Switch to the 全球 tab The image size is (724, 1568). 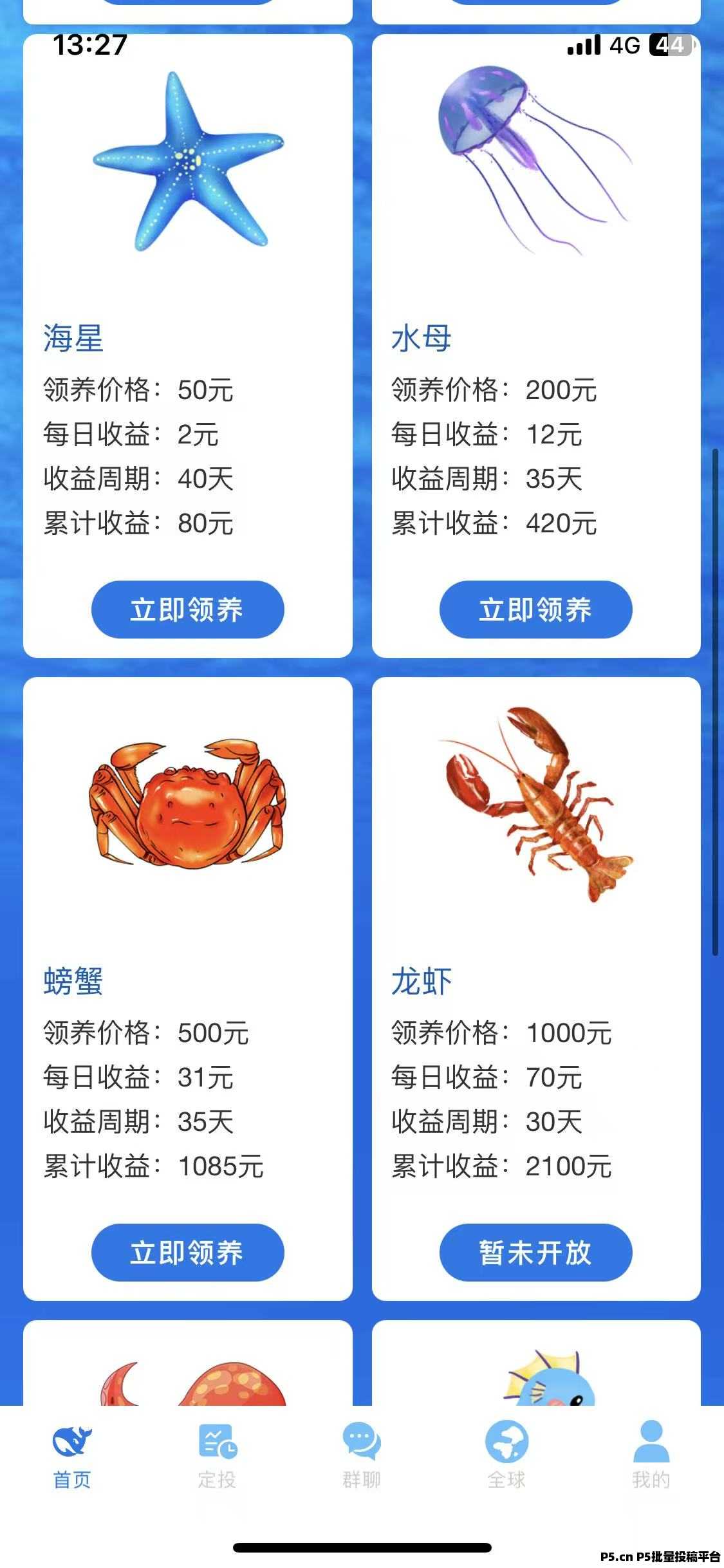(506, 1458)
